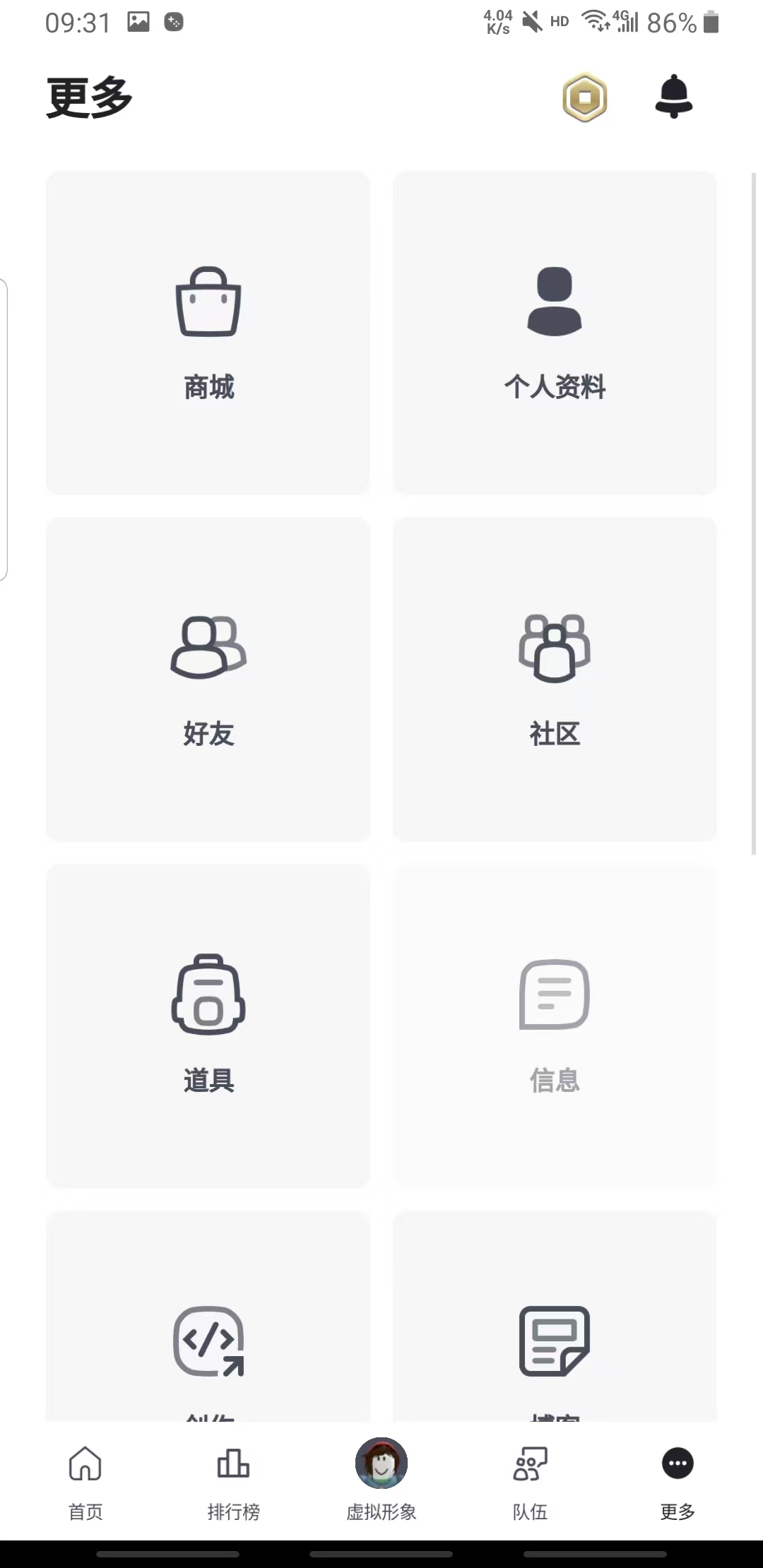Viewport: 763px width, 1568px height.
Task: Select the 创作 code creation icon
Action: coord(208,1341)
